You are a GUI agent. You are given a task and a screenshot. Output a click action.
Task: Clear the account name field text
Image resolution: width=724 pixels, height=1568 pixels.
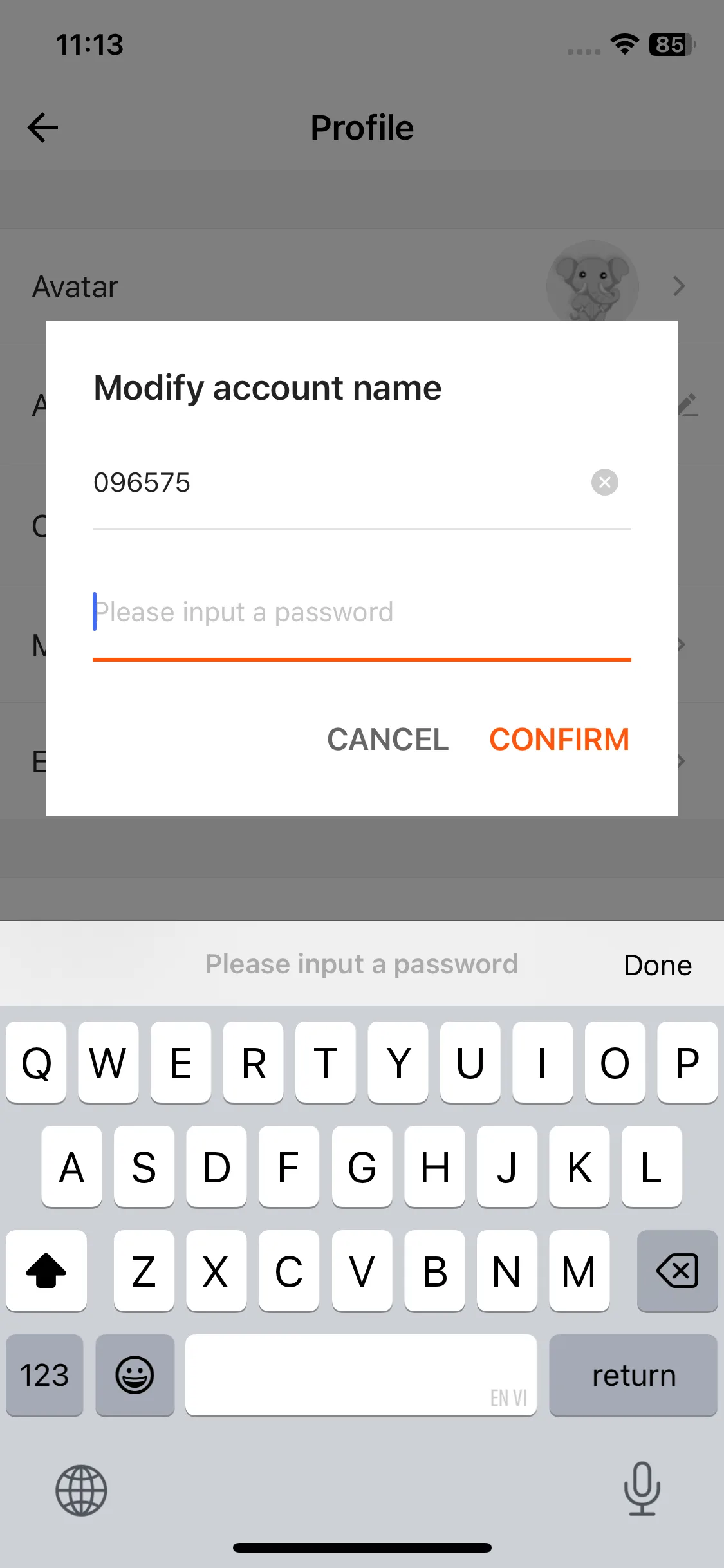[604, 482]
